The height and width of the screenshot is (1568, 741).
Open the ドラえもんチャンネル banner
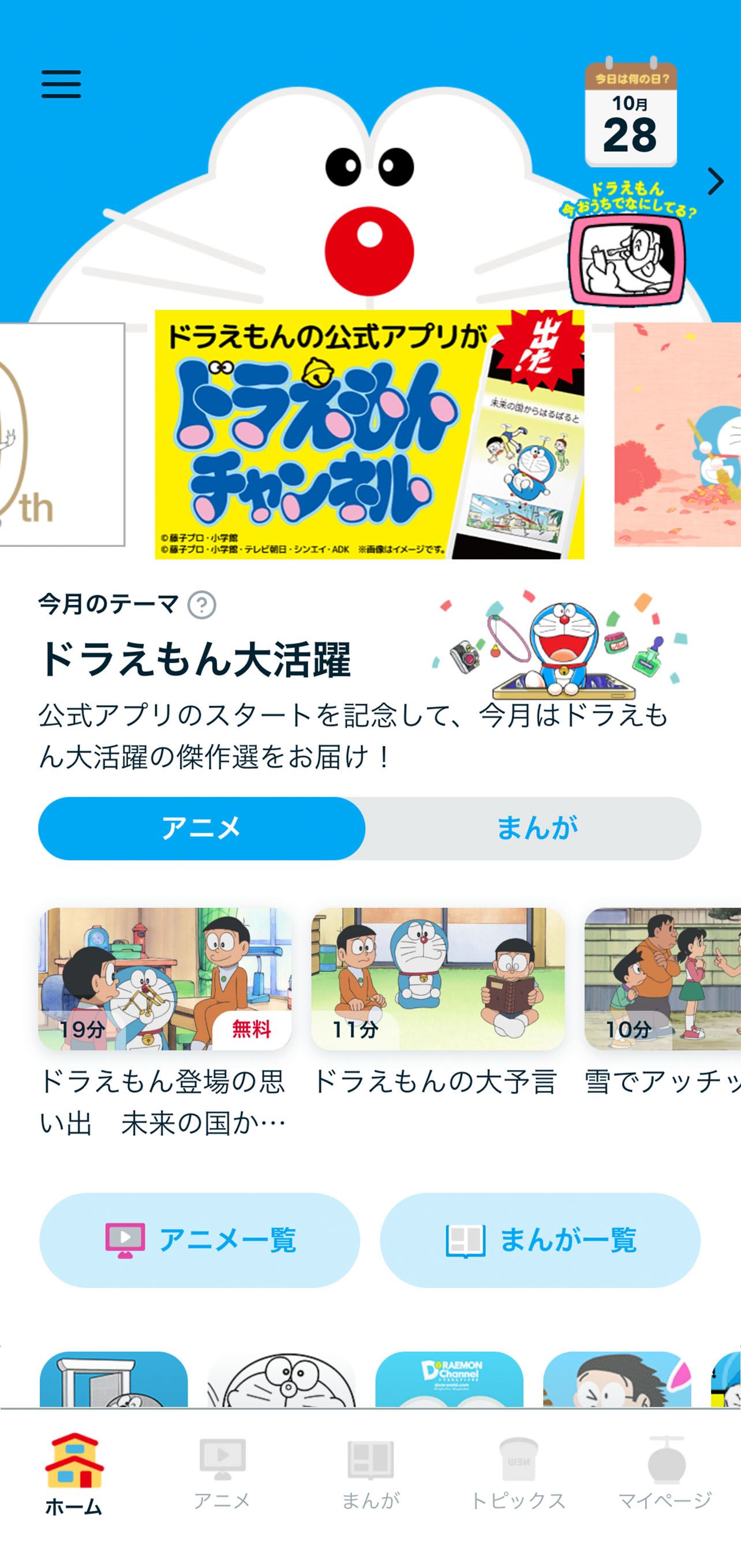369,434
